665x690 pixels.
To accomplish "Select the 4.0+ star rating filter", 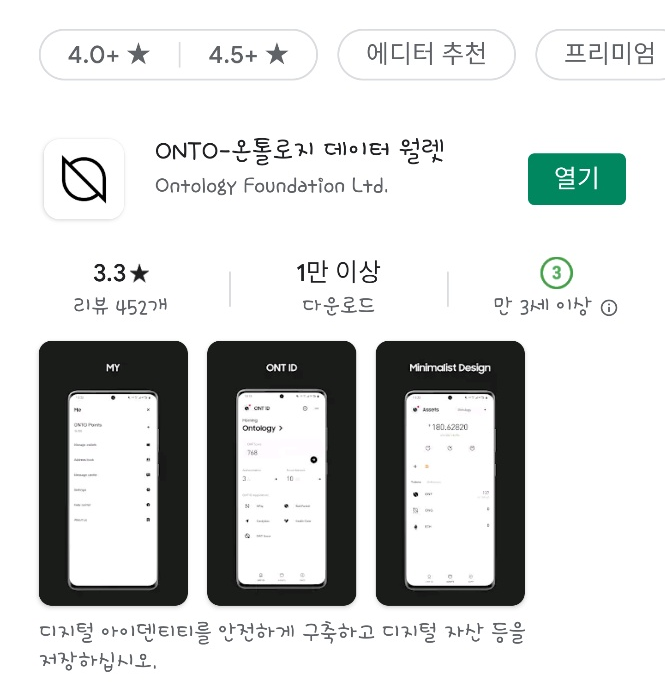I will [x=109, y=55].
